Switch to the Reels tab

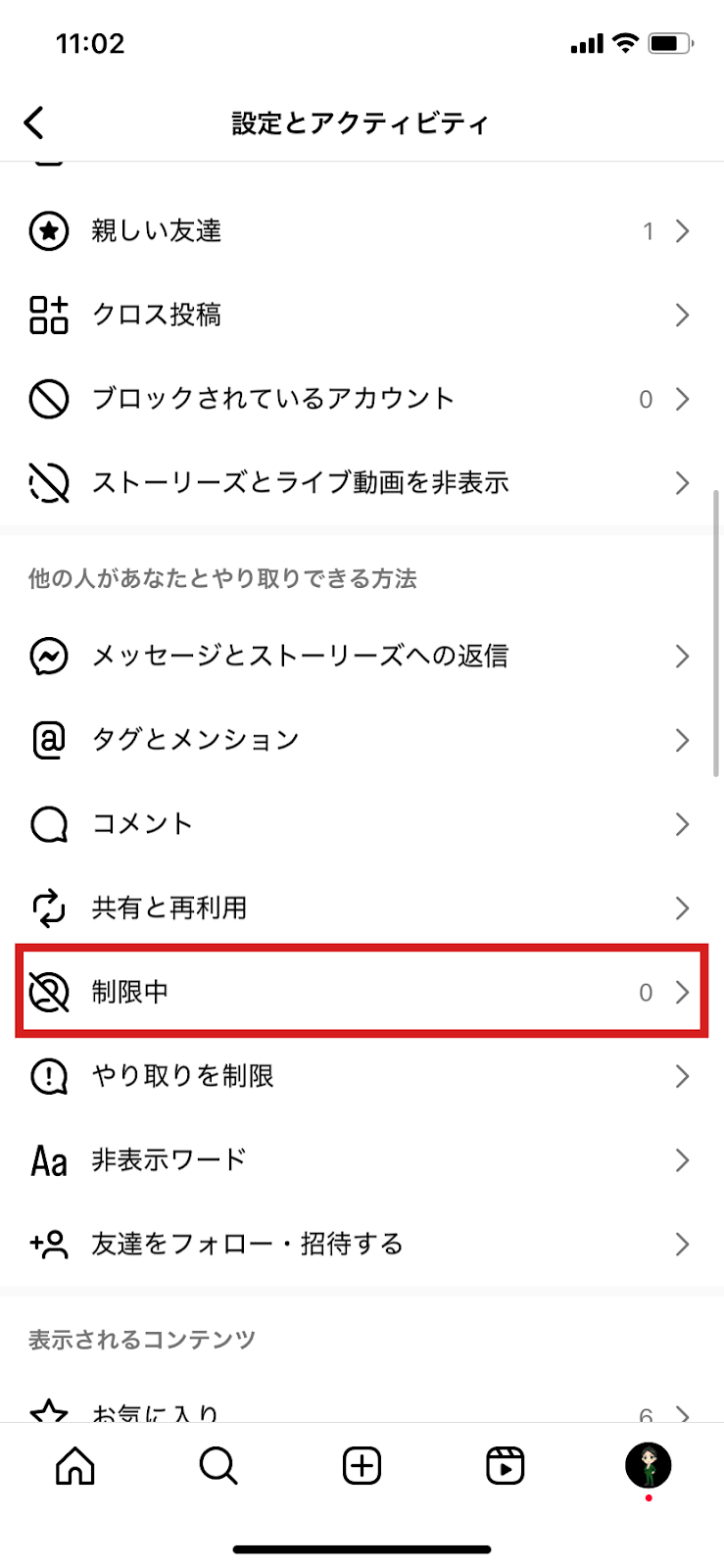click(x=506, y=1466)
